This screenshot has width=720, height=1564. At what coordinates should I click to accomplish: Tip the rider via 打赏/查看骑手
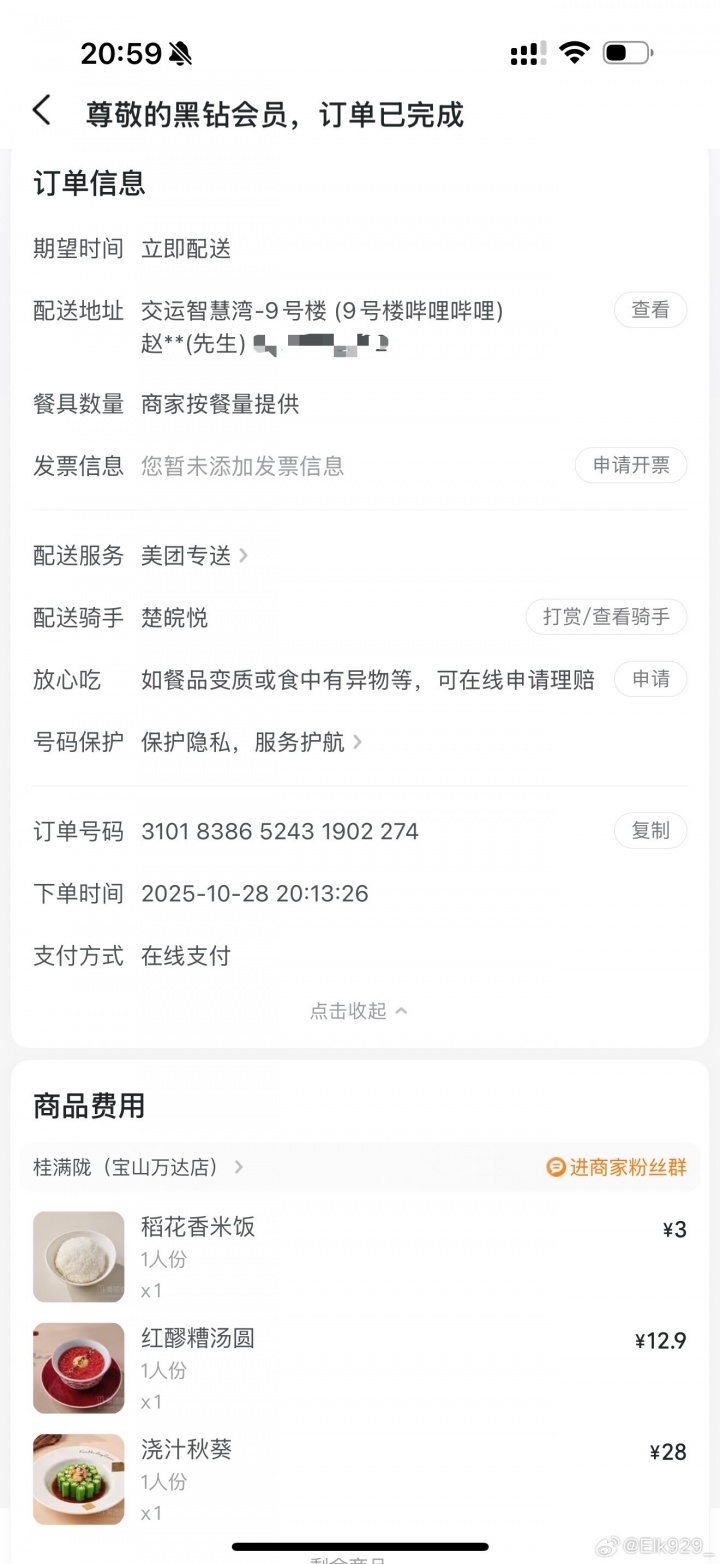click(x=606, y=617)
